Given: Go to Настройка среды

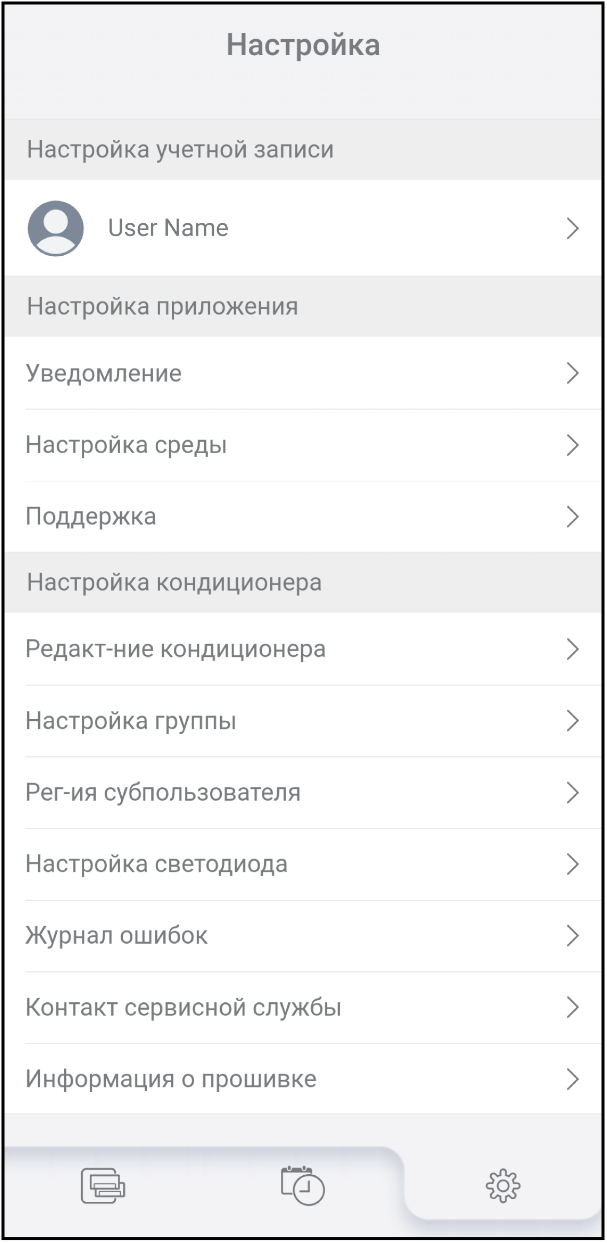Looking at the screenshot, I should [303, 445].
